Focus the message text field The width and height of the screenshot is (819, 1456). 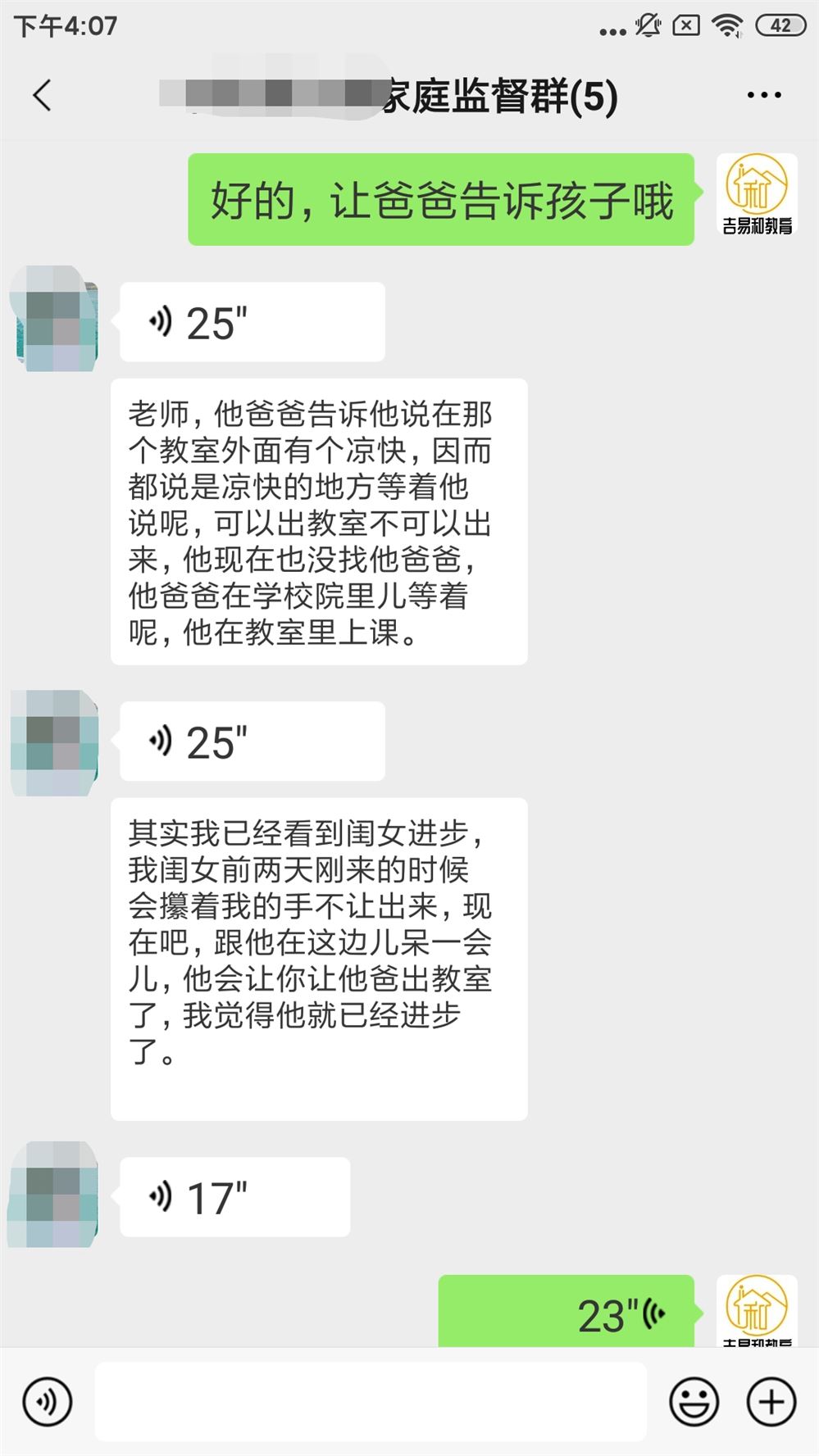pos(371,1402)
